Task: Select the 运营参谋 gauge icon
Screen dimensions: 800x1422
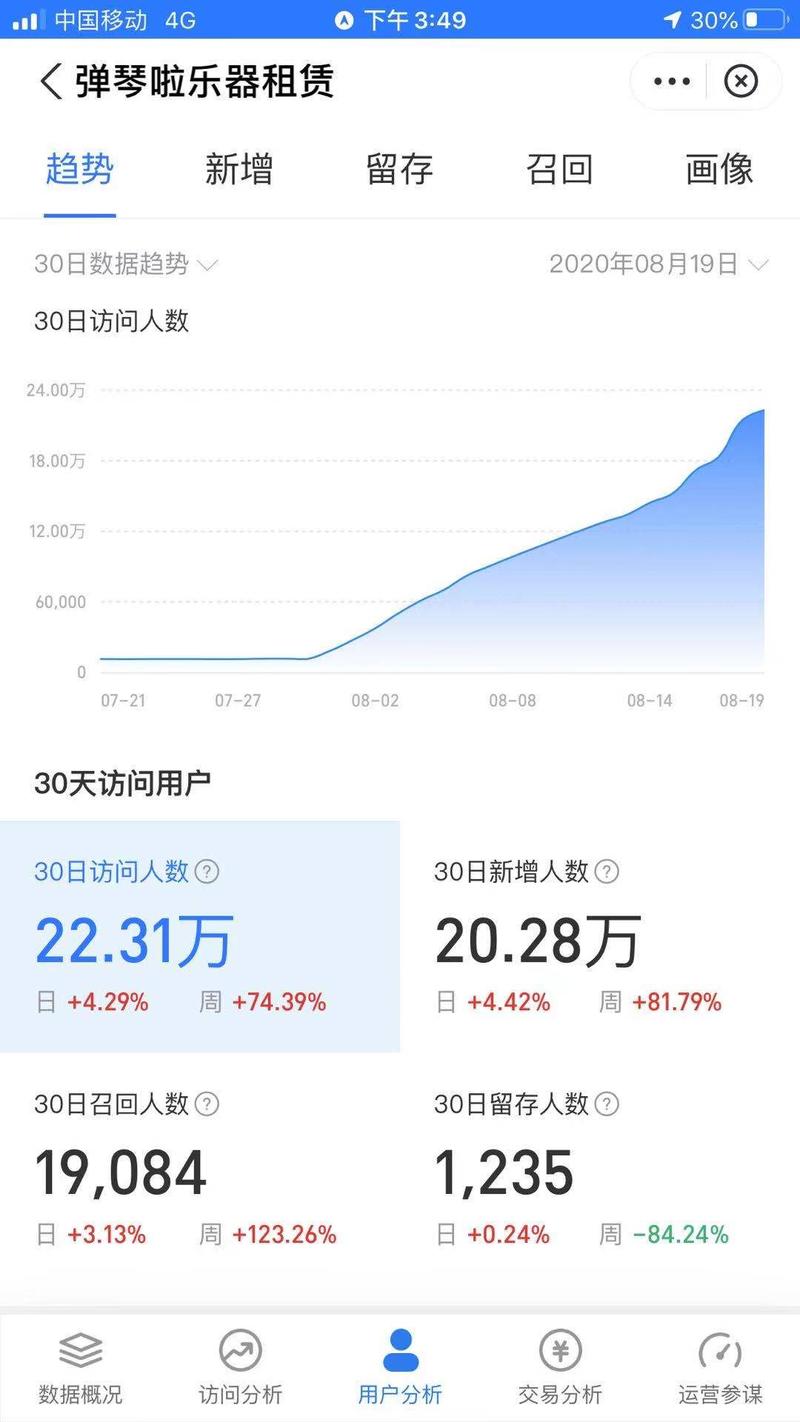Action: click(x=719, y=1352)
